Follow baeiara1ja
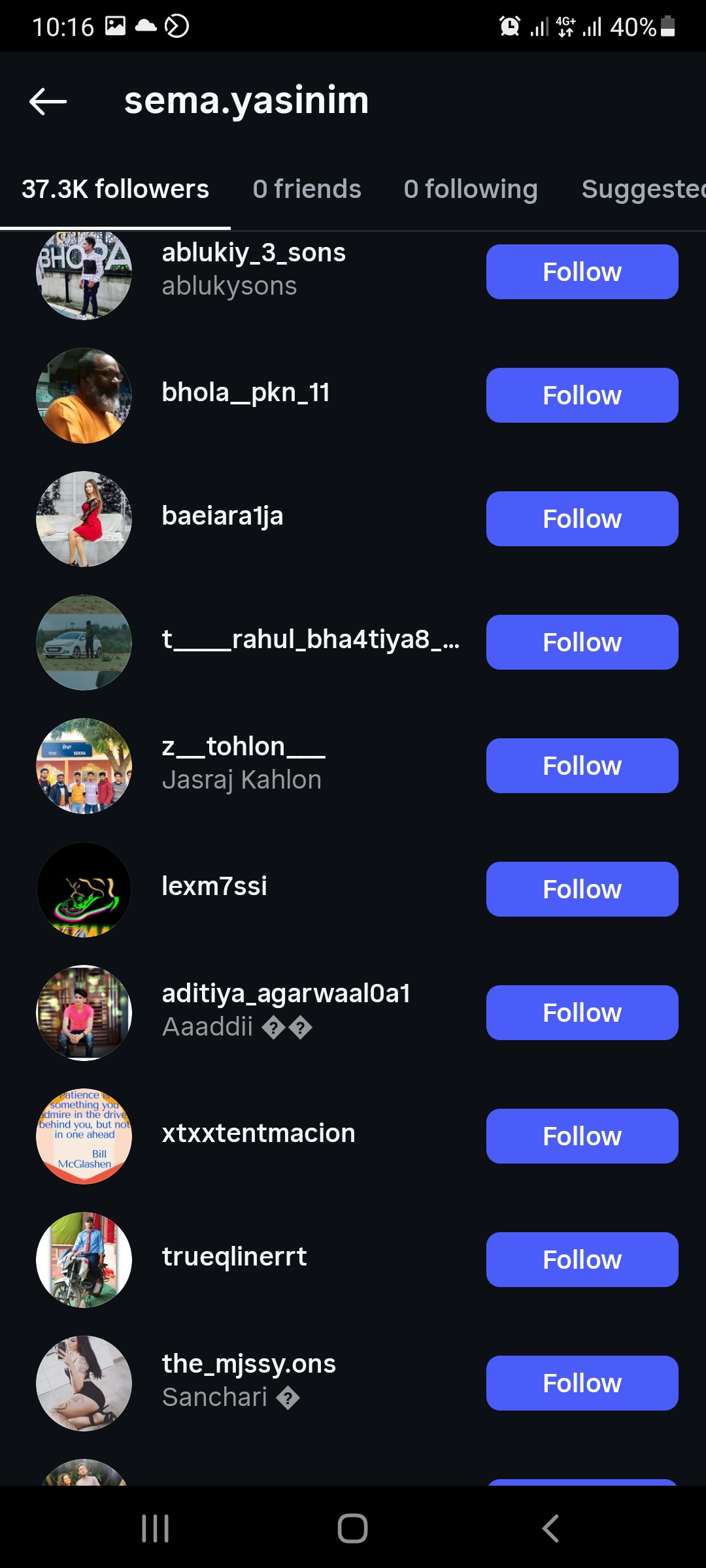The height and width of the screenshot is (1568, 706). (582, 519)
